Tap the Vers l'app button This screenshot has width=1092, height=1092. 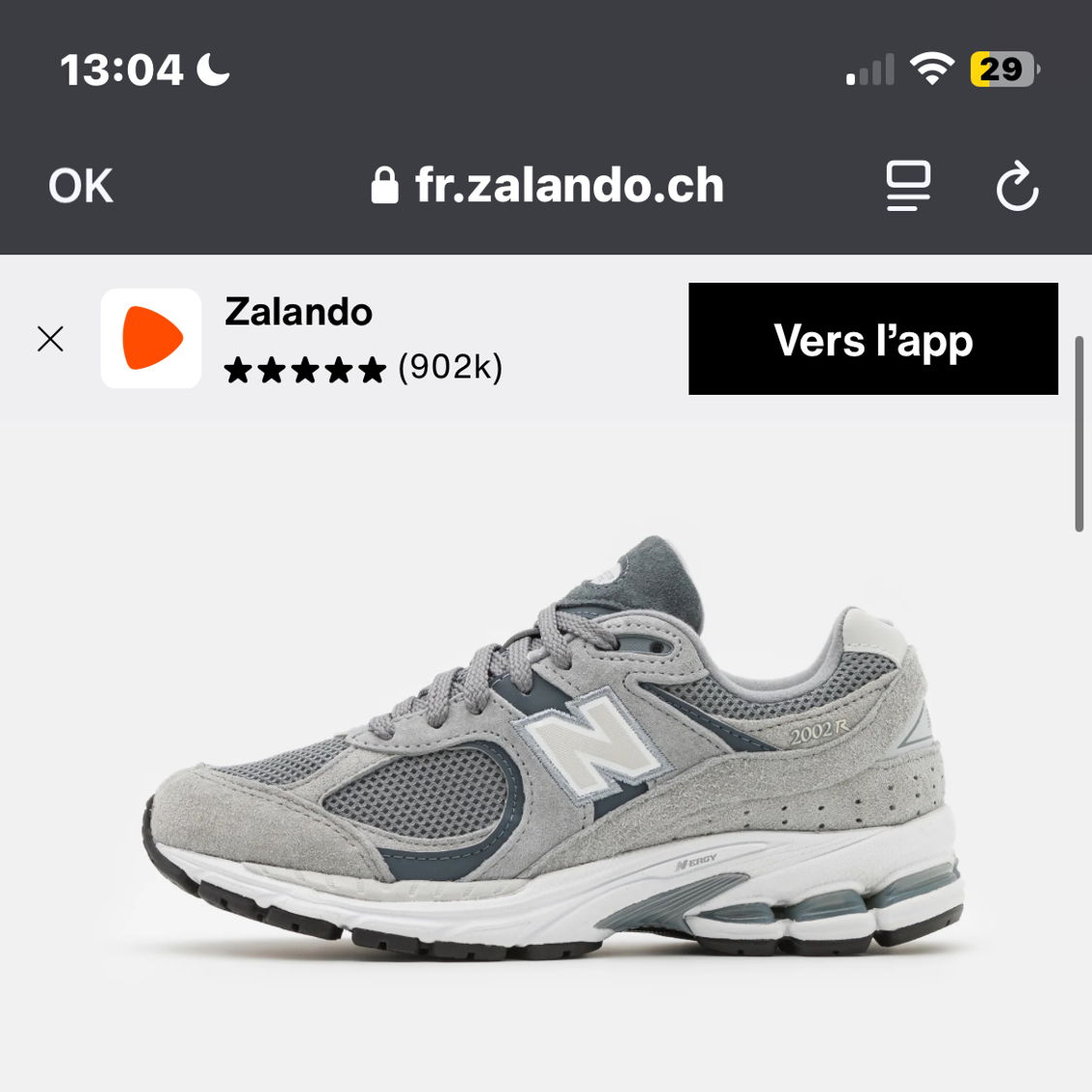pos(872,339)
